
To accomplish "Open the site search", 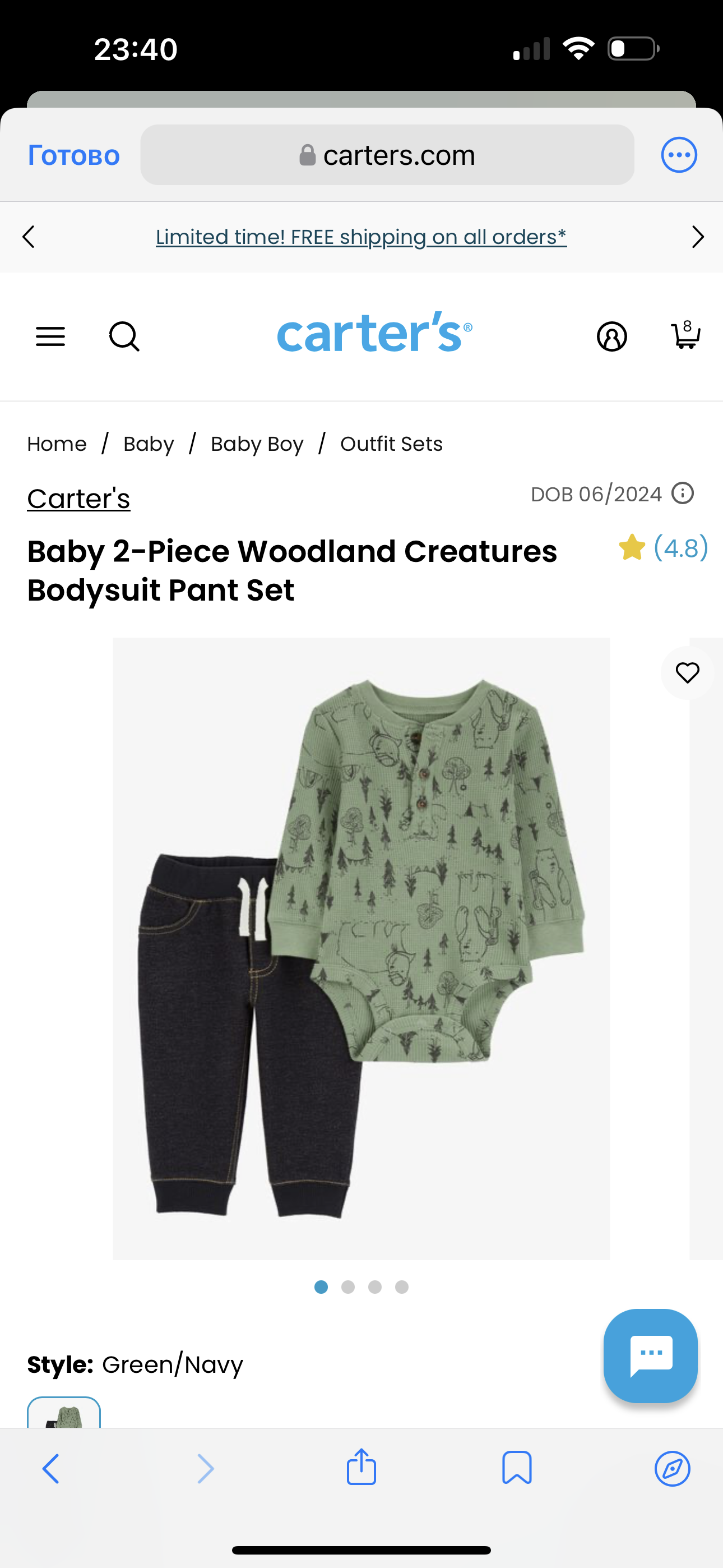I will pyautogui.click(x=124, y=336).
